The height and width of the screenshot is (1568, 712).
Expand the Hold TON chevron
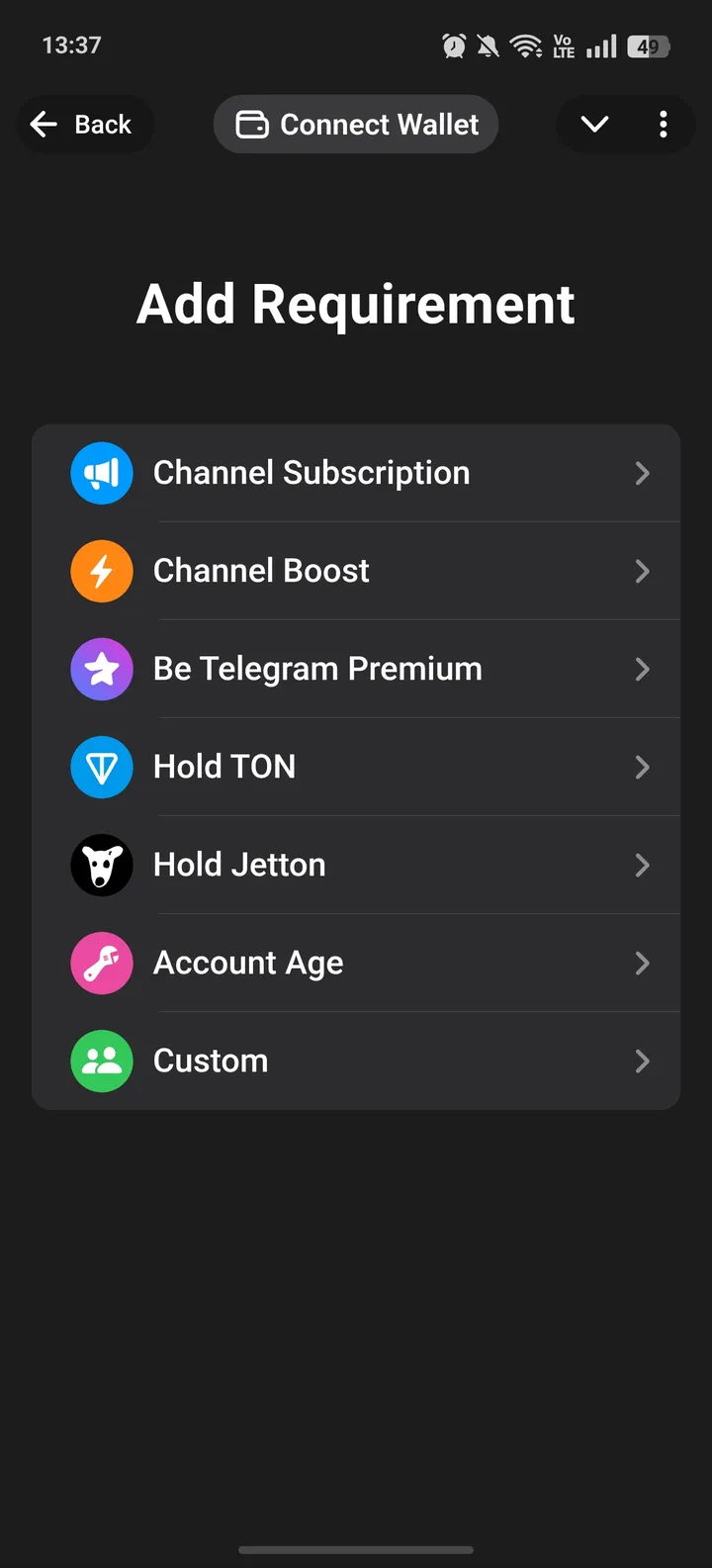643,767
